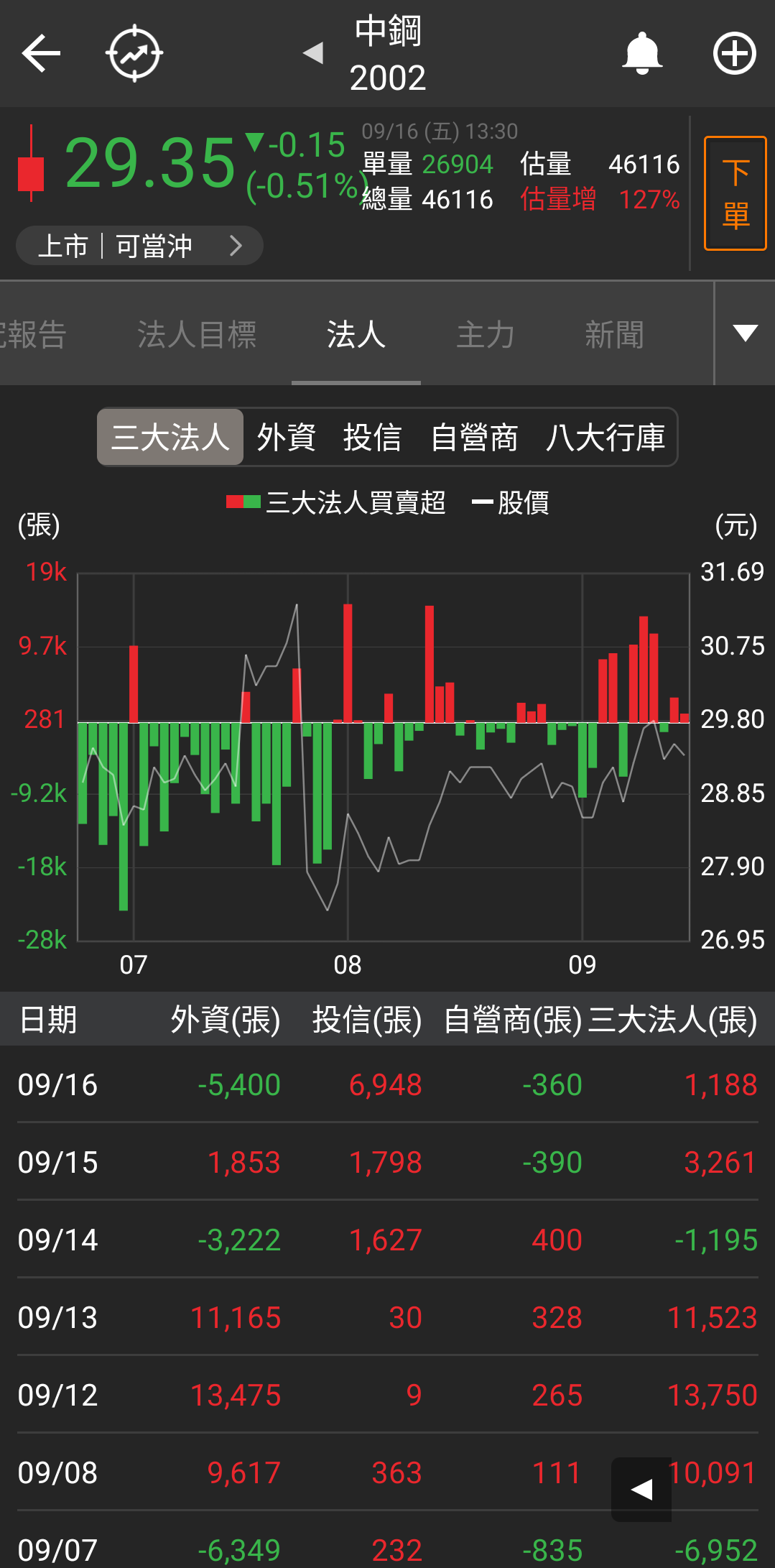Select the 三大法人 segment

tap(170, 437)
